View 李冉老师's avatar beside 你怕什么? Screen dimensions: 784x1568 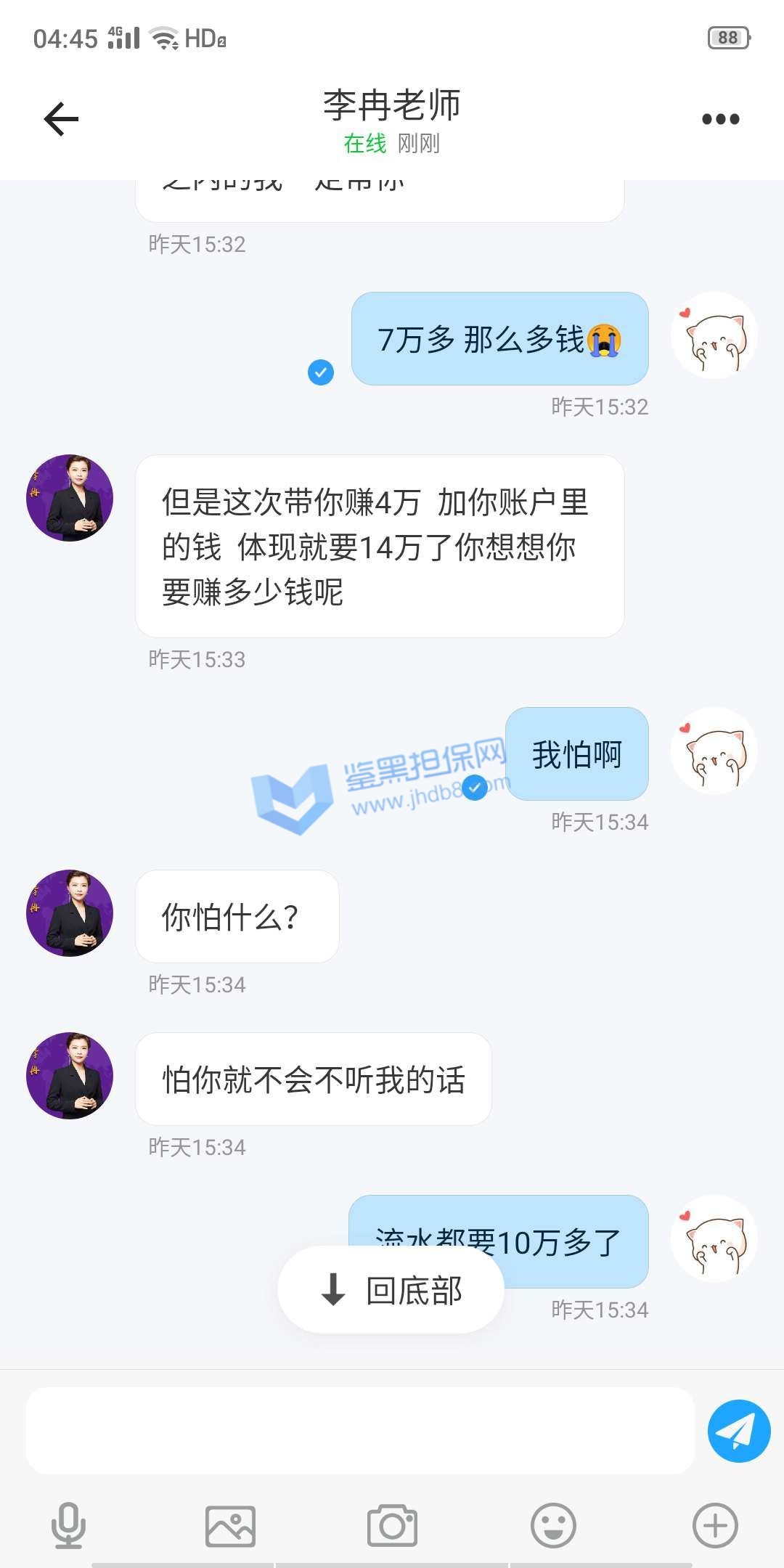pos(70,913)
